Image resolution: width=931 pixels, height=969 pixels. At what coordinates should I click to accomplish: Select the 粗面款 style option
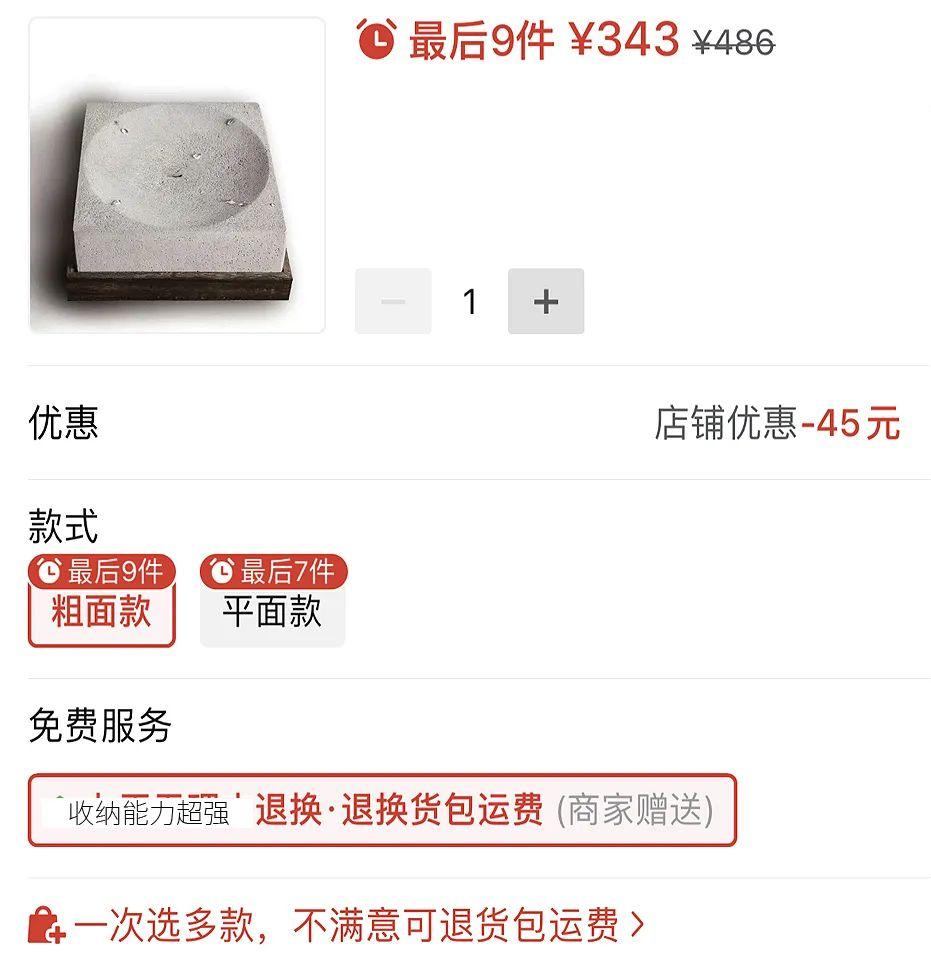click(x=101, y=611)
